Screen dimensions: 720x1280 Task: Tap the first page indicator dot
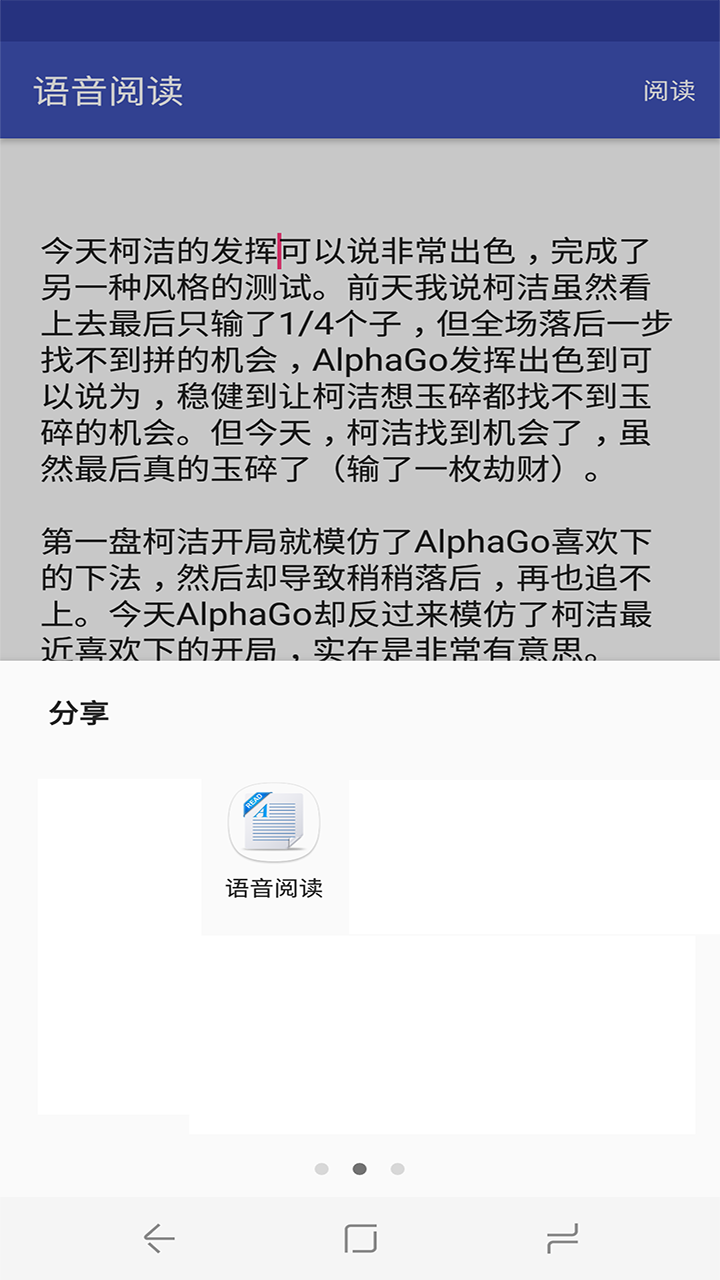(322, 1168)
